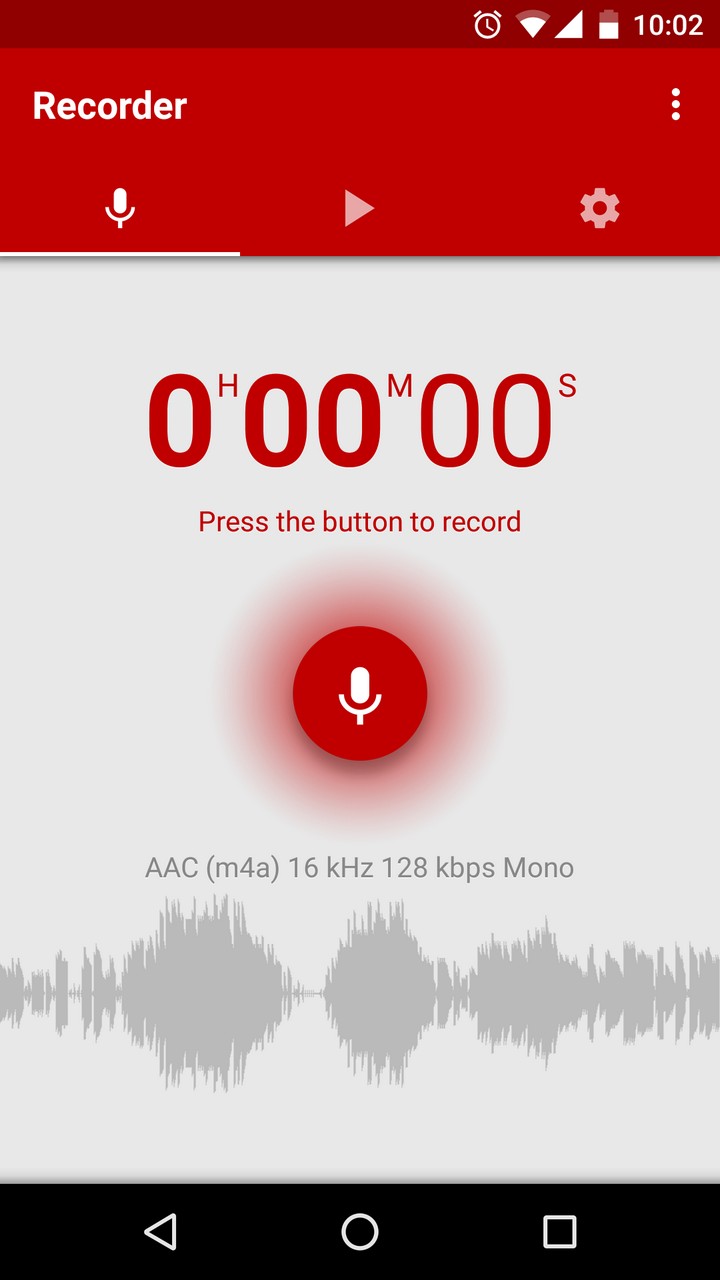Select the microphone recording tab icon
720x1280 pixels.
pyautogui.click(x=119, y=207)
